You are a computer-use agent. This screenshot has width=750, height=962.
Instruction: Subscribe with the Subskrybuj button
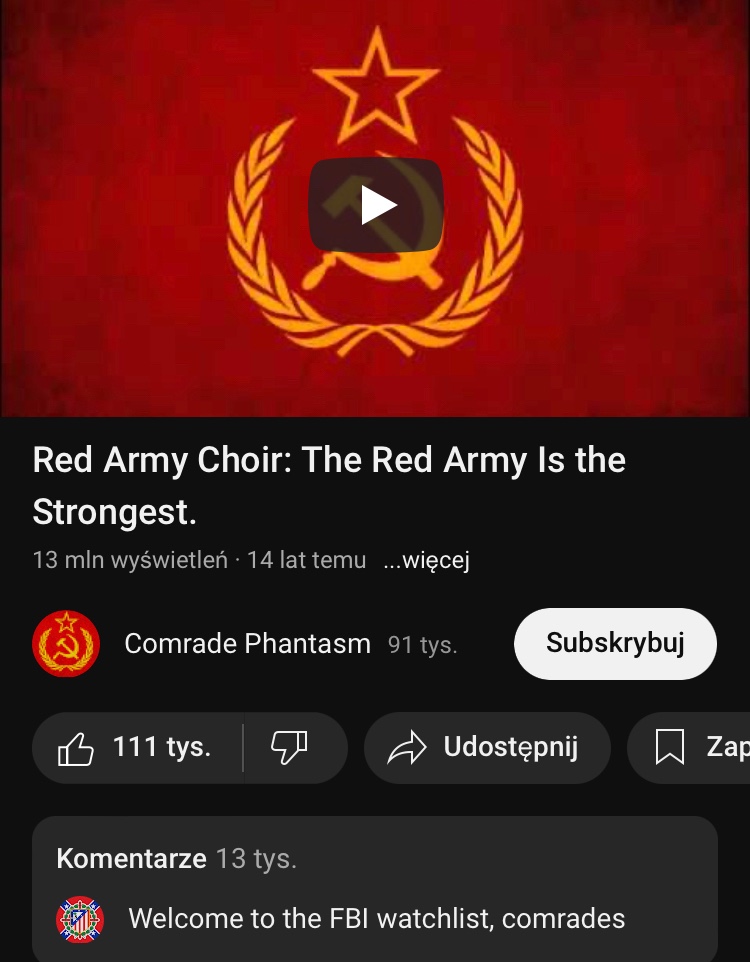(x=614, y=643)
